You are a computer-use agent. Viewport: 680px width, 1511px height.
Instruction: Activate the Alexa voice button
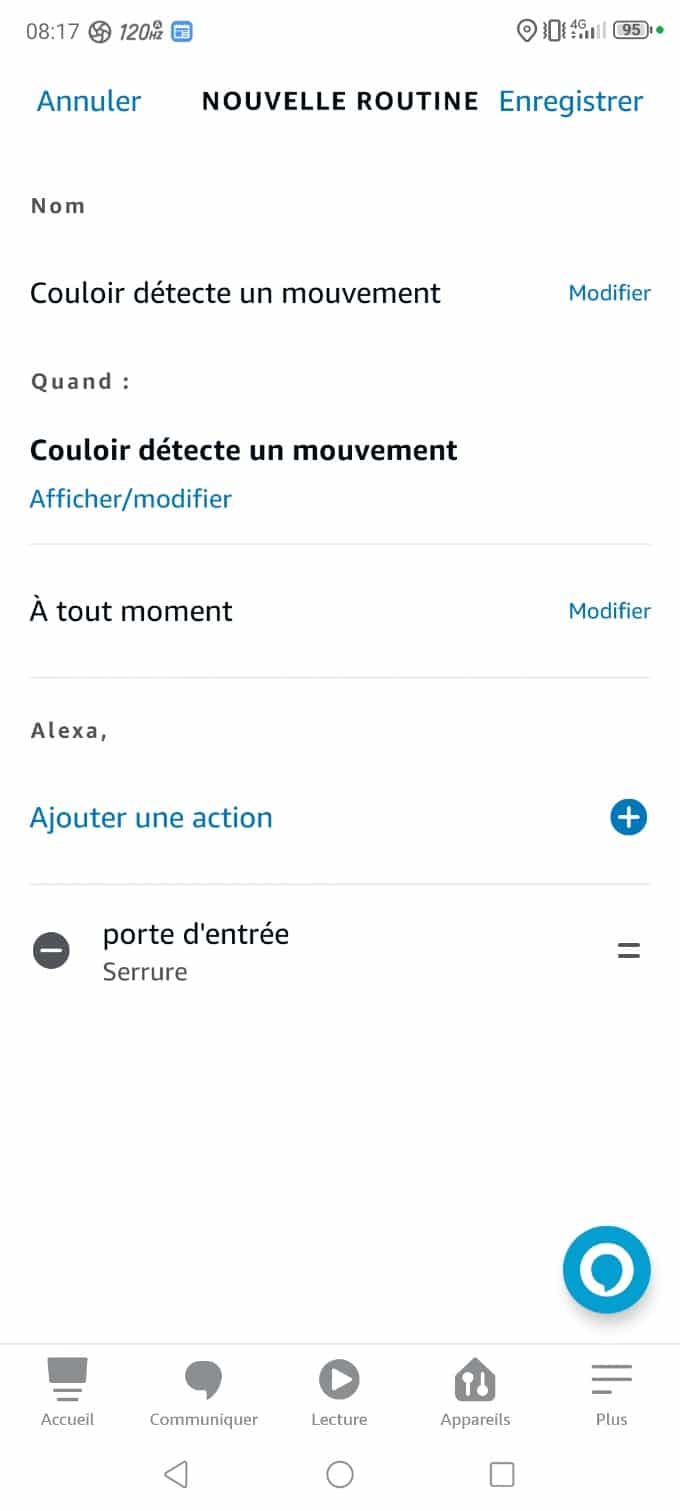click(x=606, y=1270)
